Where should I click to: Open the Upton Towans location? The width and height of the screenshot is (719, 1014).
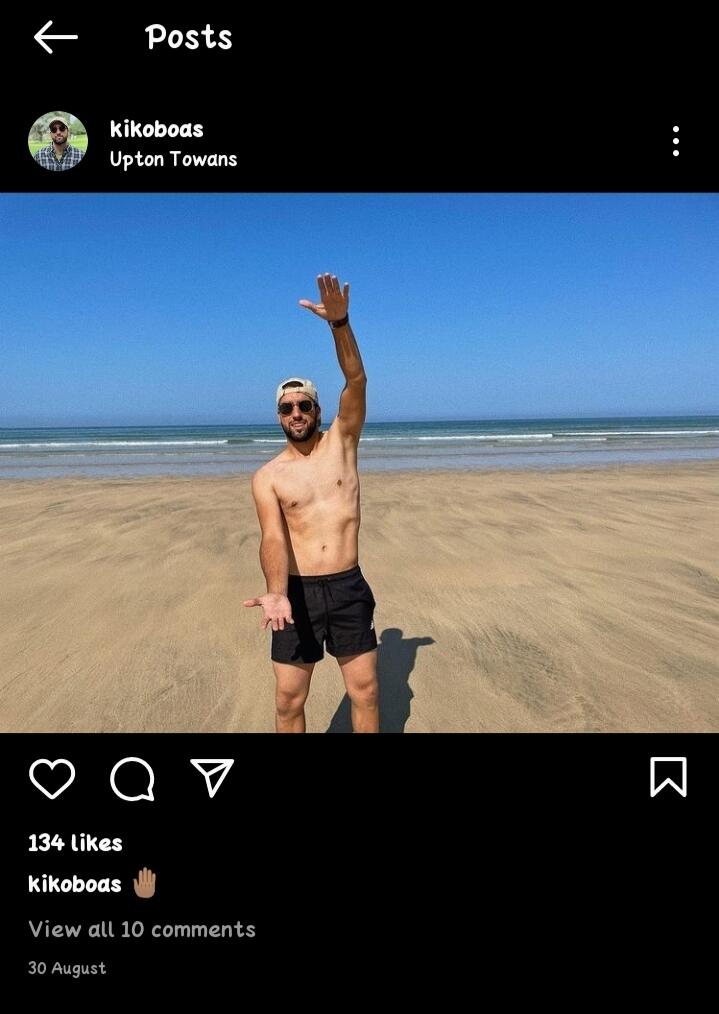[x=173, y=159]
